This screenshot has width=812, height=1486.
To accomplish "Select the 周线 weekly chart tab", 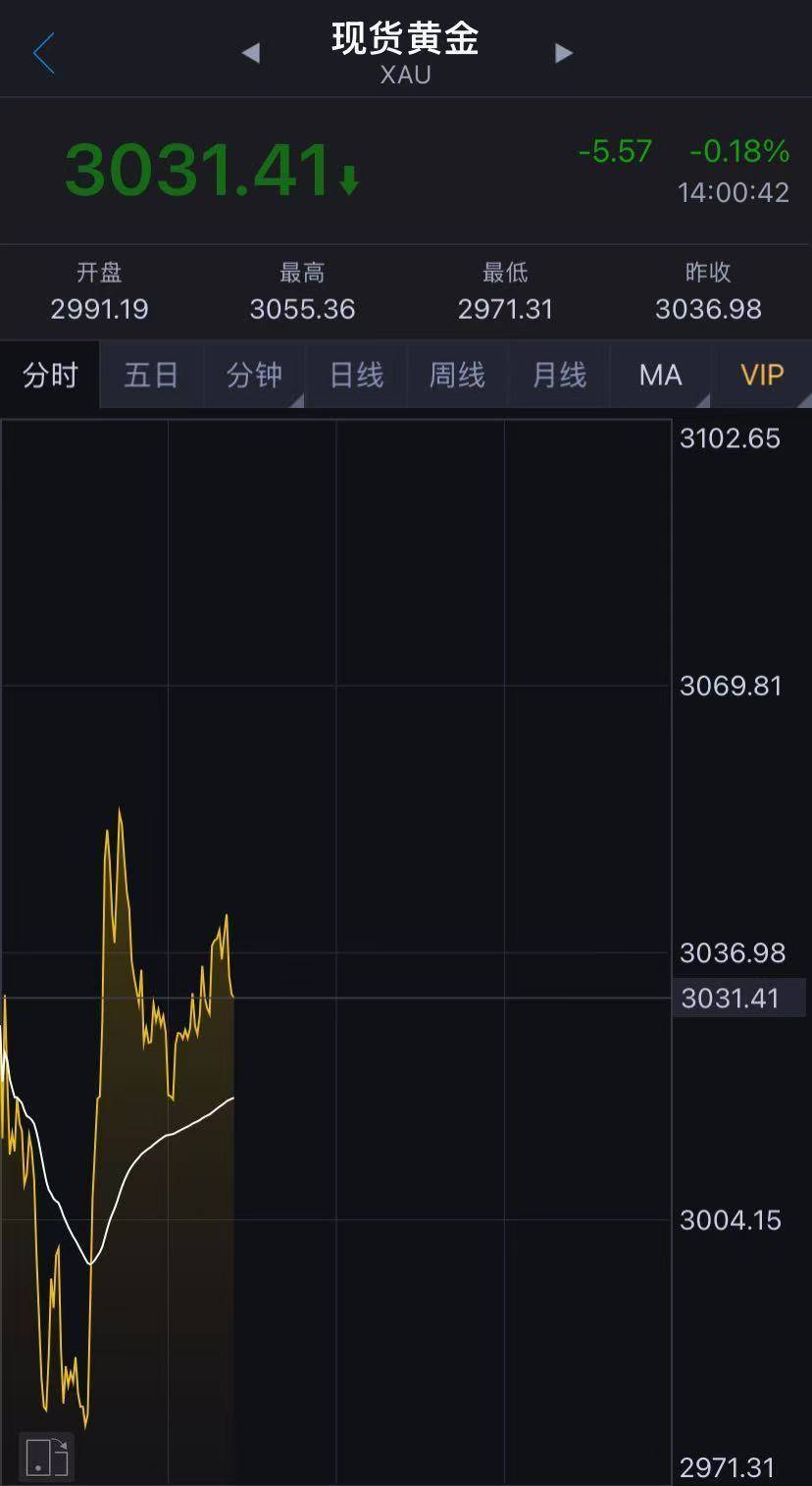I will pos(456,375).
